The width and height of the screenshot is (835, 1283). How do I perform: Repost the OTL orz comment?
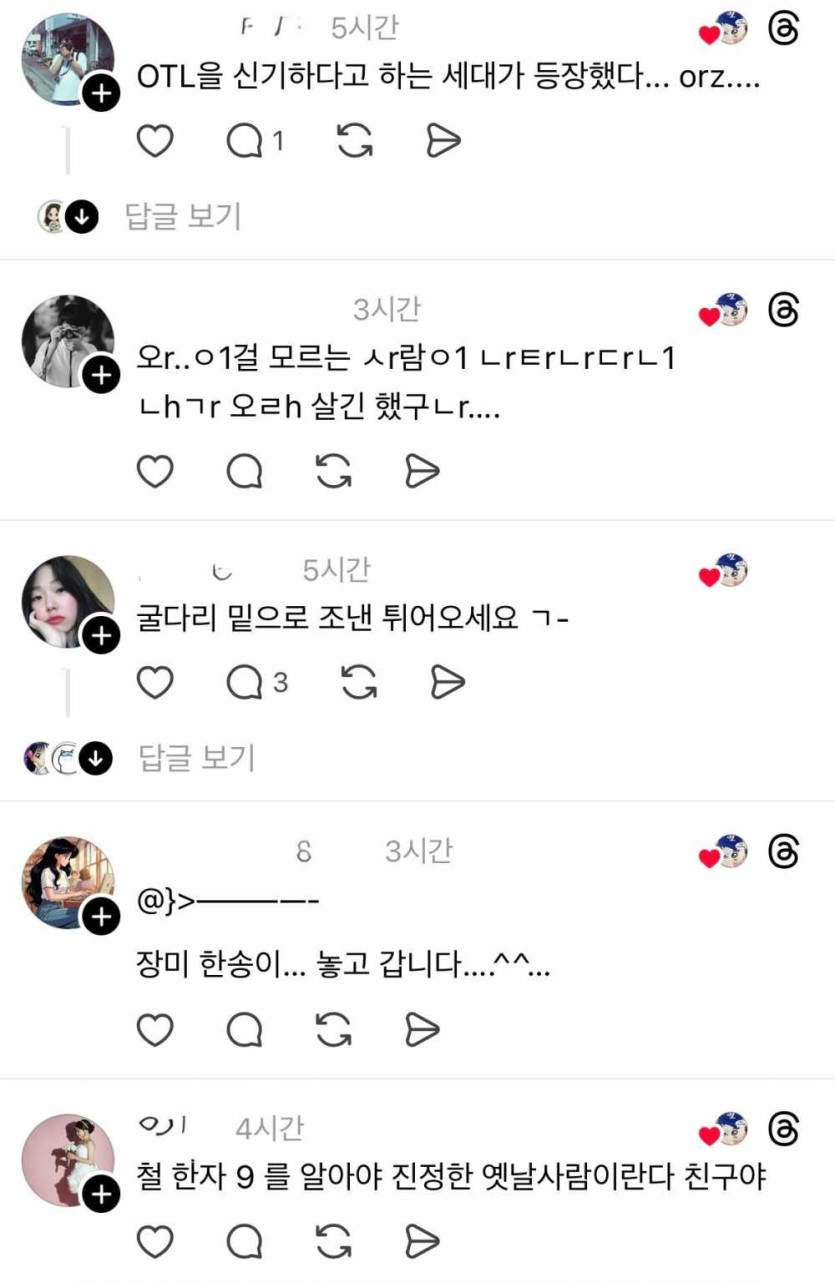(x=354, y=142)
